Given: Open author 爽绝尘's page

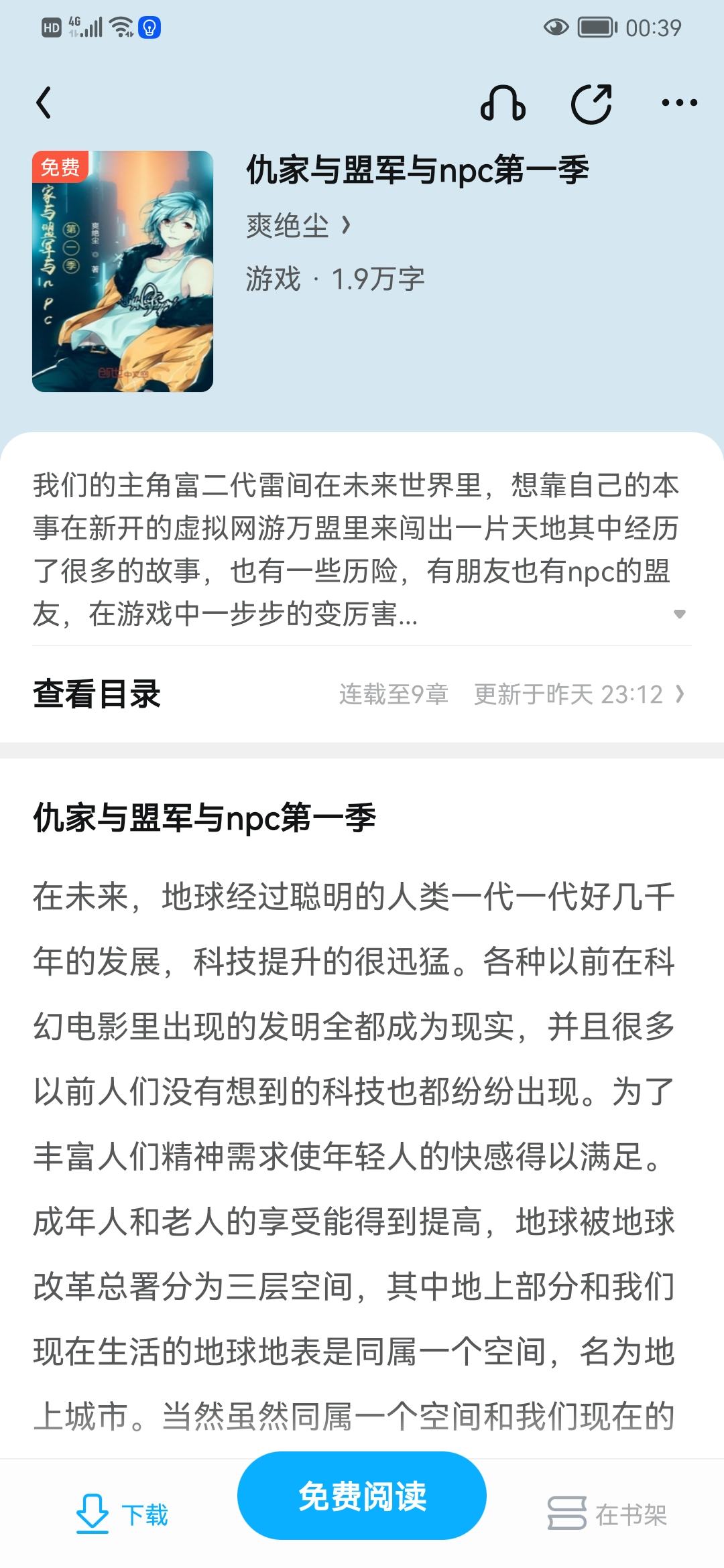Looking at the screenshot, I should 298,226.
